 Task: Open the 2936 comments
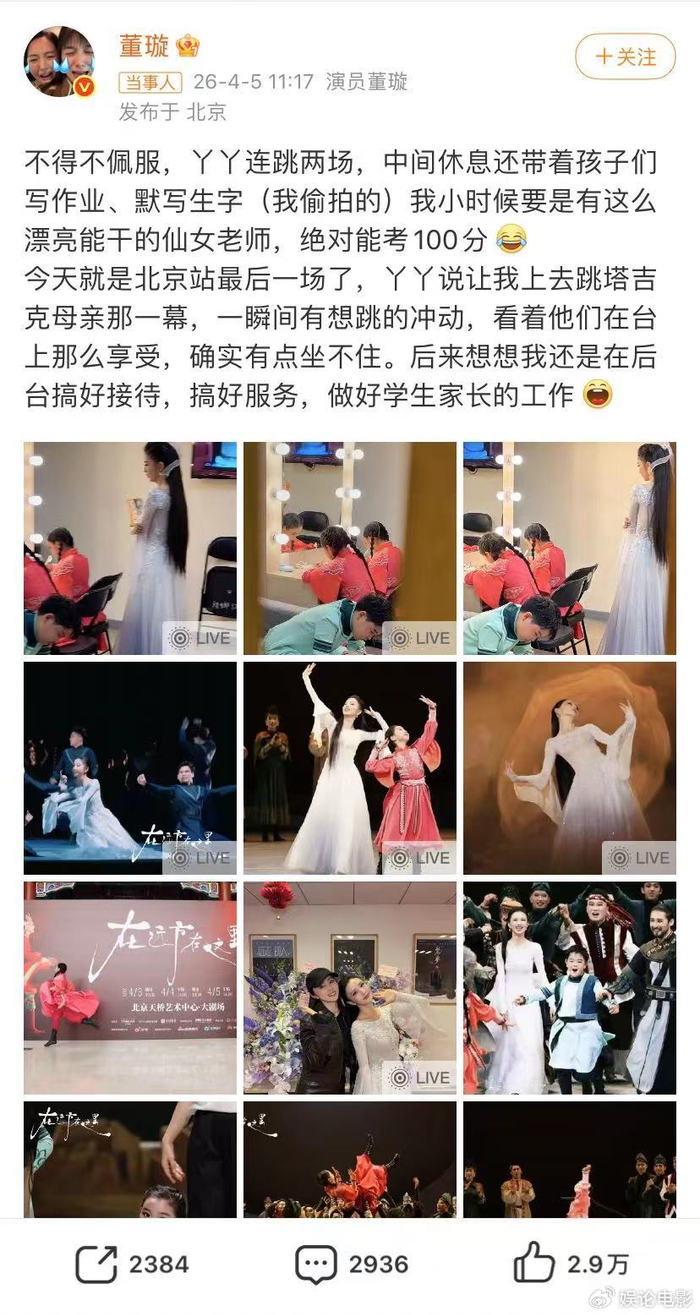point(351,1264)
